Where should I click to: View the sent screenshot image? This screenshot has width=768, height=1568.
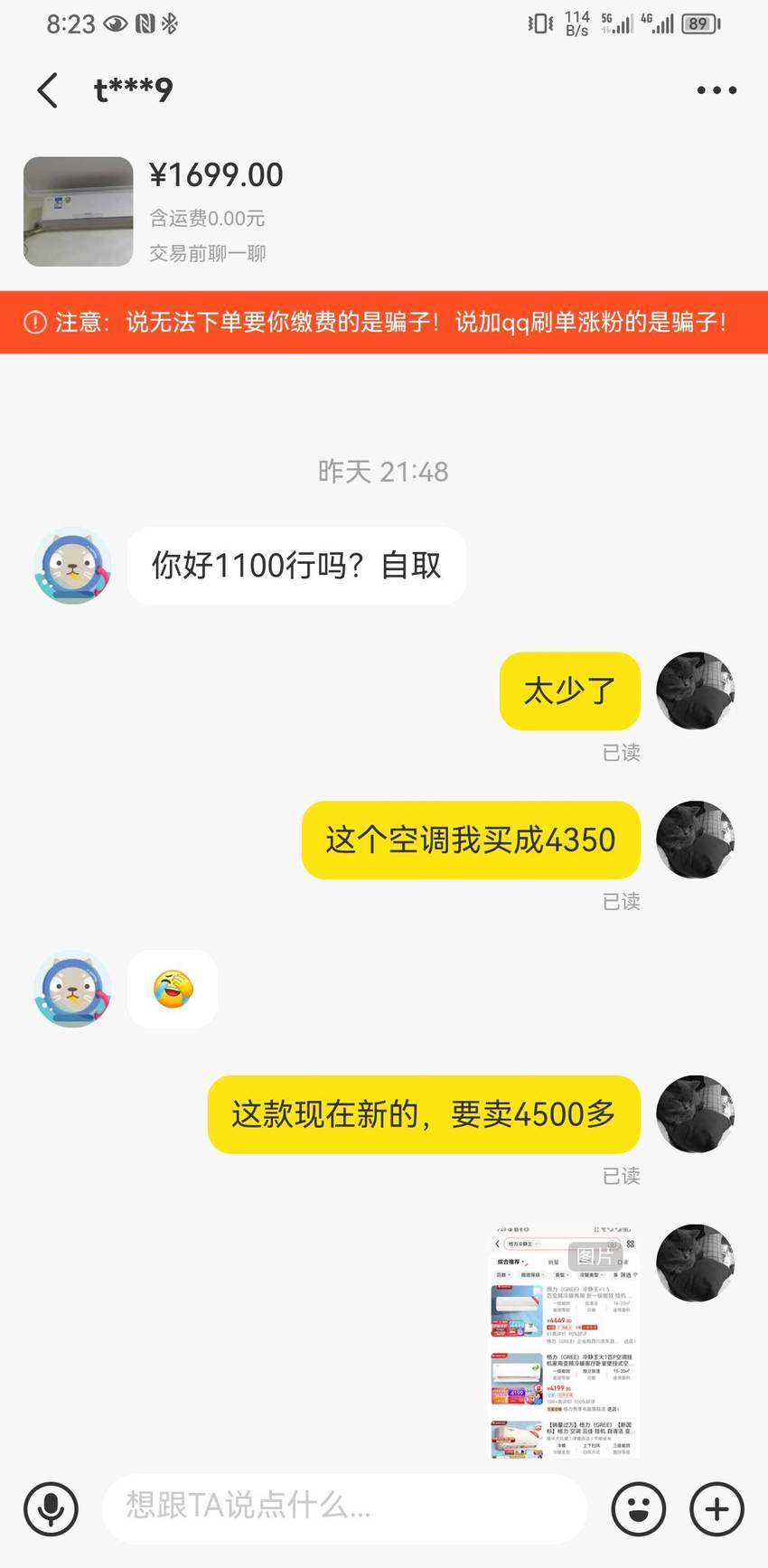point(565,1341)
